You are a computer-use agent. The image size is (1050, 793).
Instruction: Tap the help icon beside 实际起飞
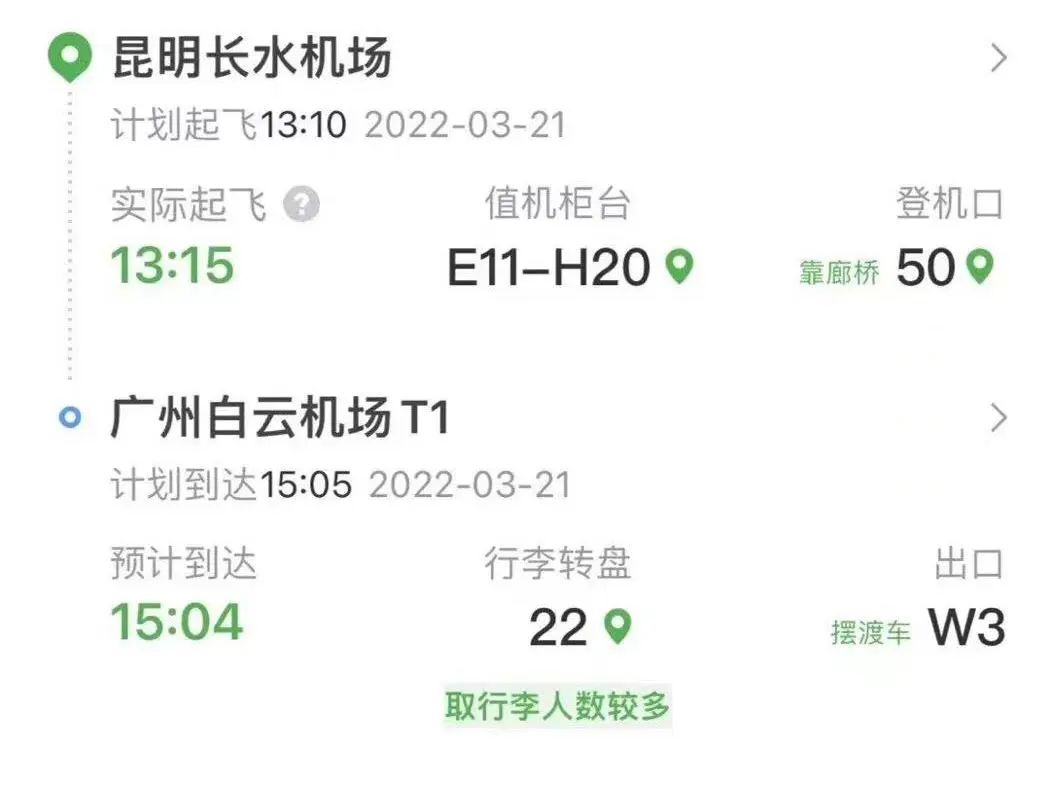click(301, 205)
